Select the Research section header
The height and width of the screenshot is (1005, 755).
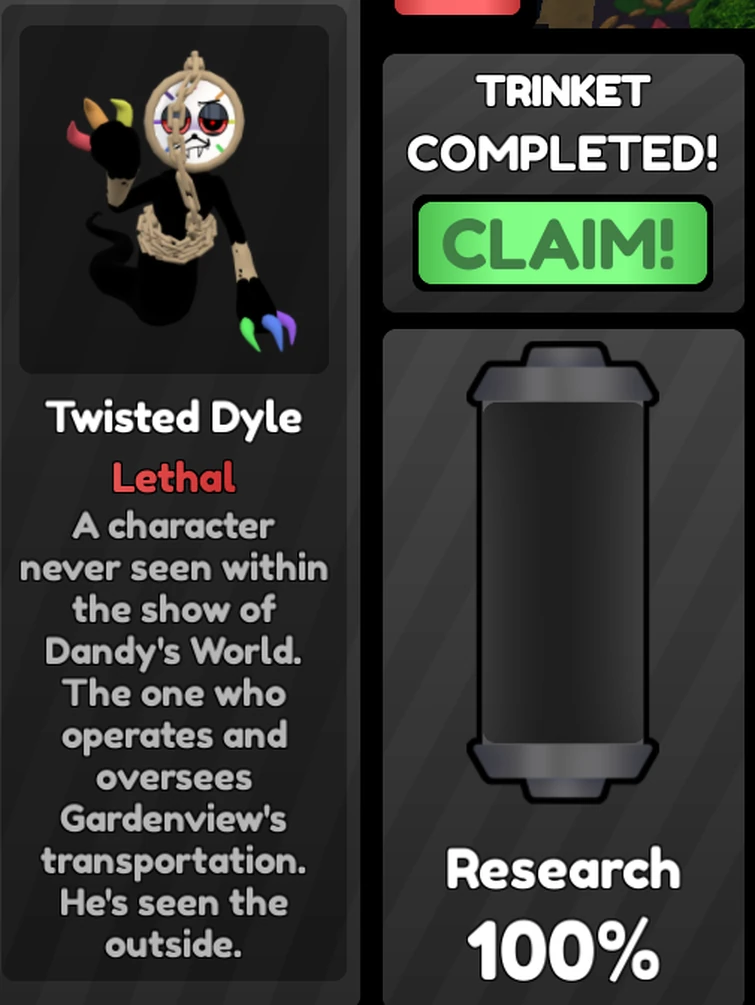pyautogui.click(x=563, y=872)
